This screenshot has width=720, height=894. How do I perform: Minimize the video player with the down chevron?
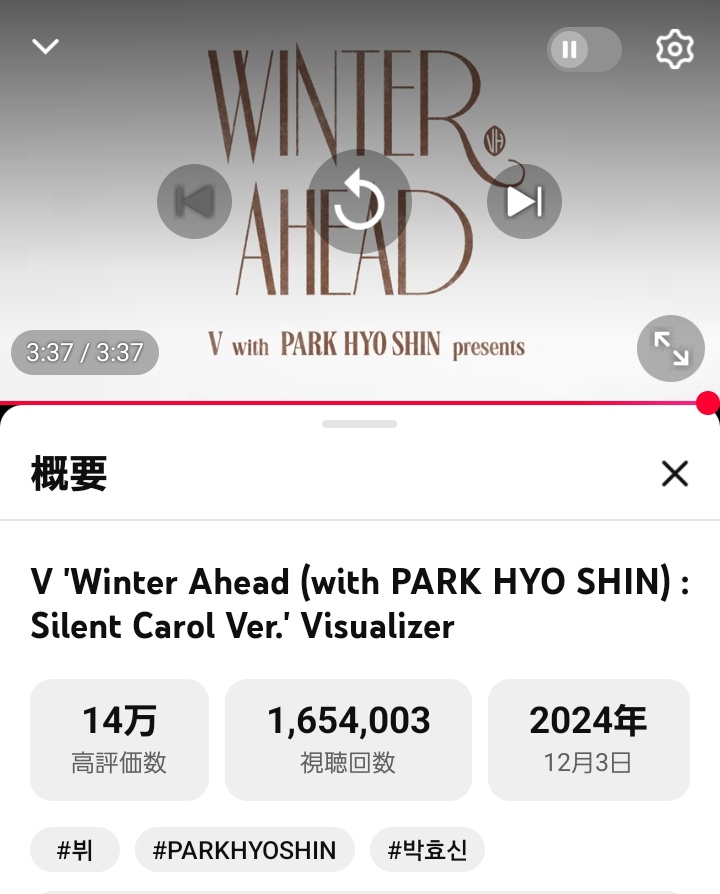click(x=46, y=47)
